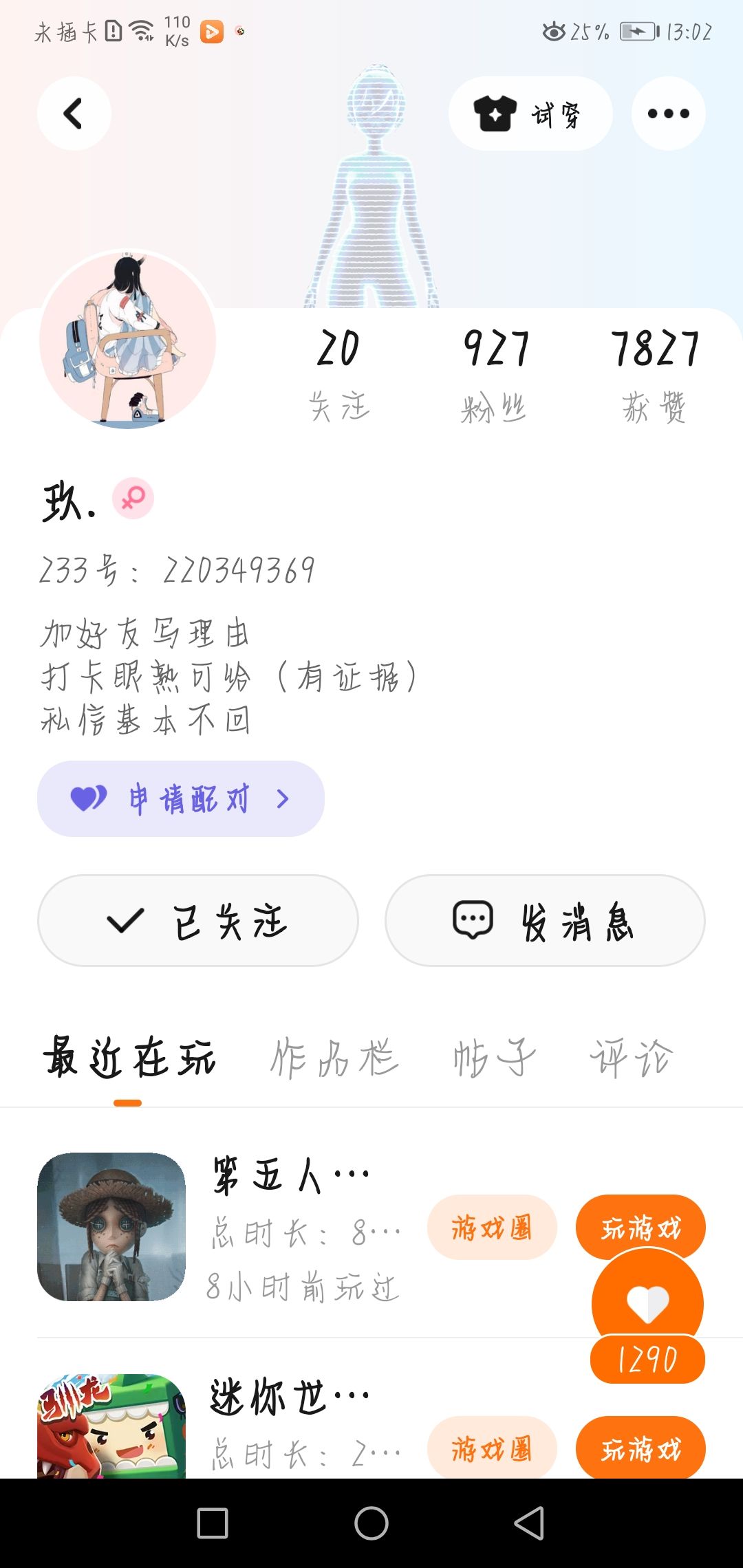View the user's profile avatar
This screenshot has width=743, height=1568.
click(x=128, y=340)
